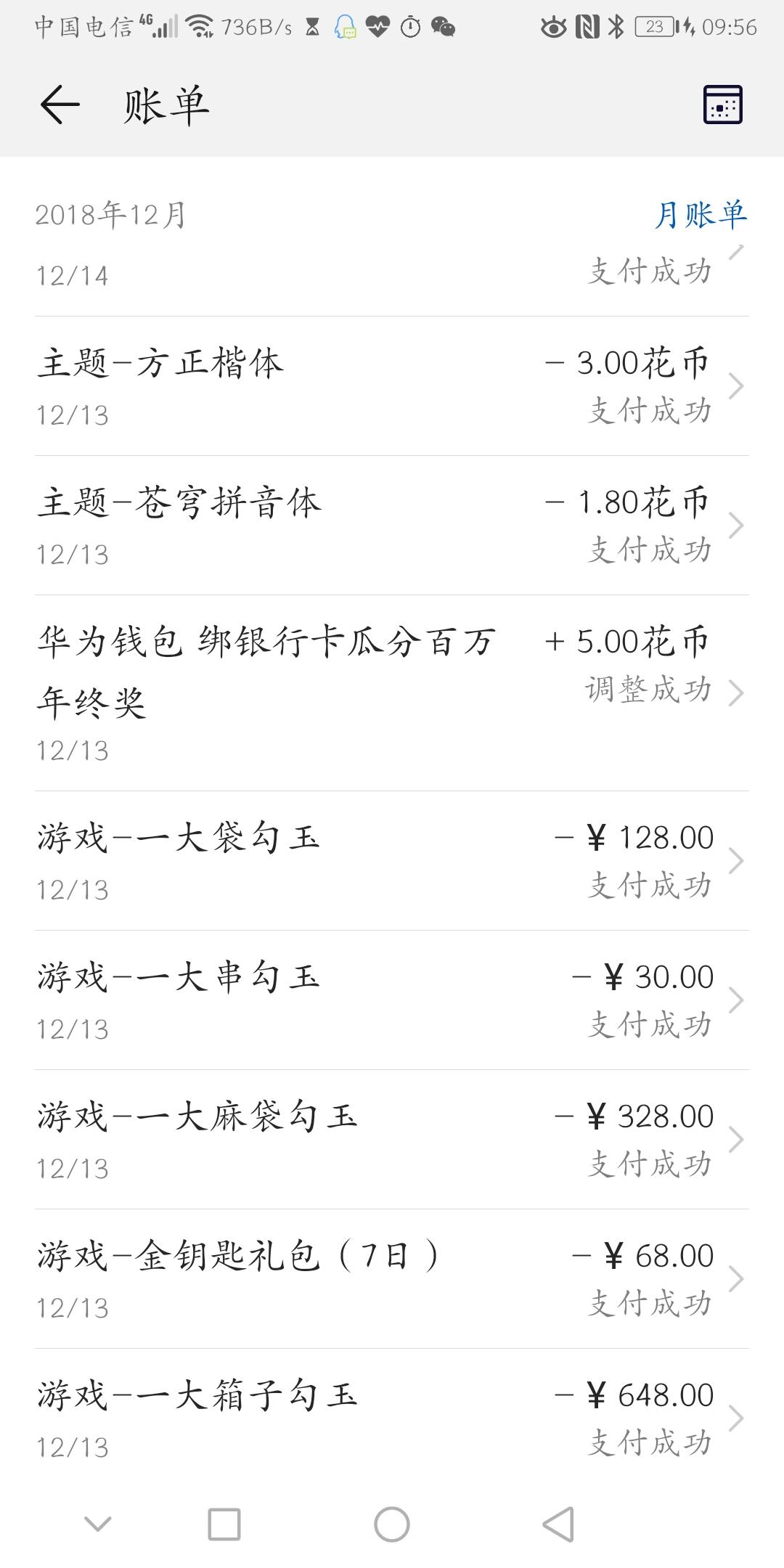Open the 主题-方正楷体 transaction
The height and width of the screenshot is (1568, 784).
click(392, 386)
